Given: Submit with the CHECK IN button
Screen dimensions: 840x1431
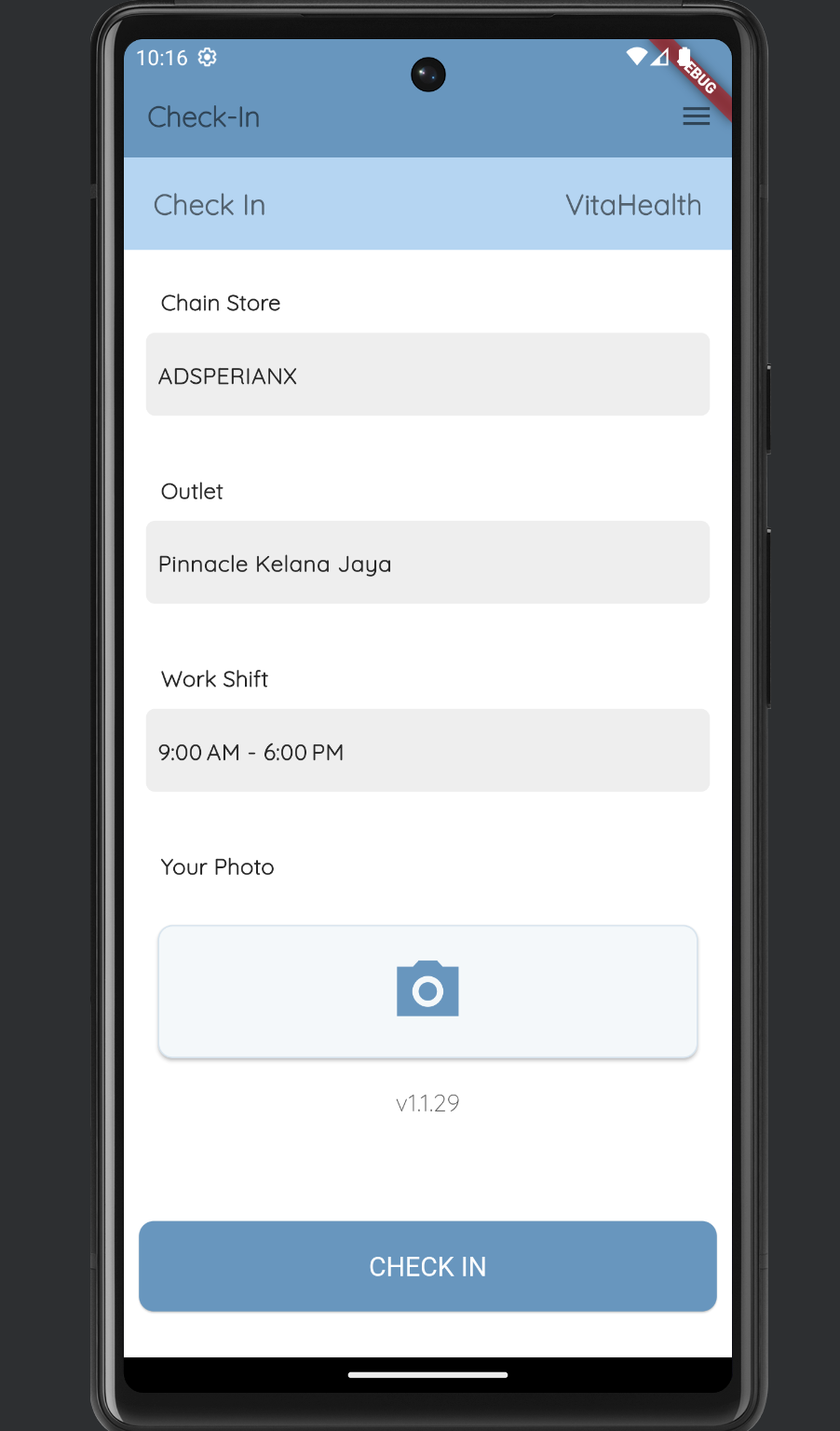Looking at the screenshot, I should point(427,1266).
